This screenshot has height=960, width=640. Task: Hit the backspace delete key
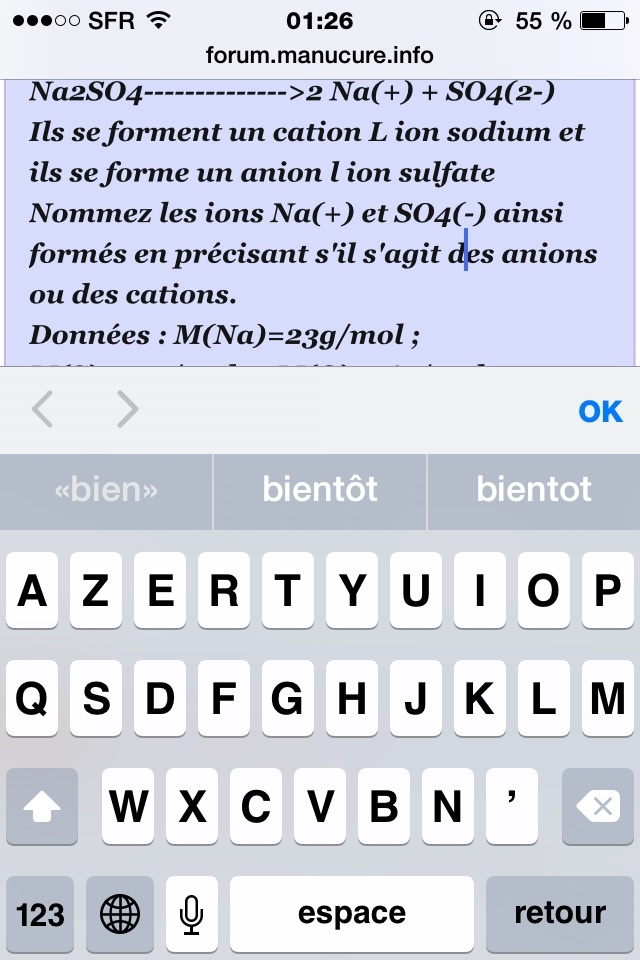[x=598, y=806]
